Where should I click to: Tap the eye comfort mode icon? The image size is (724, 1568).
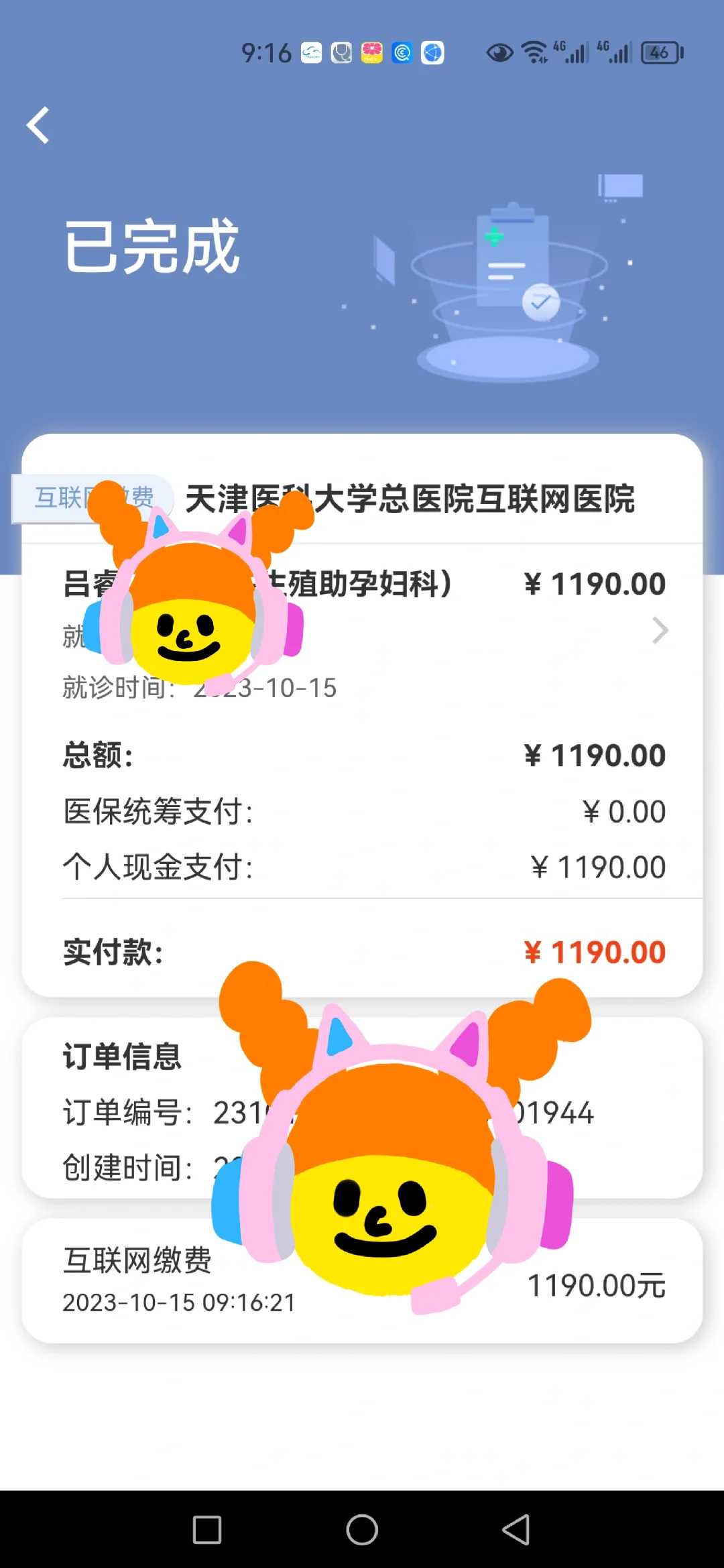(499, 52)
